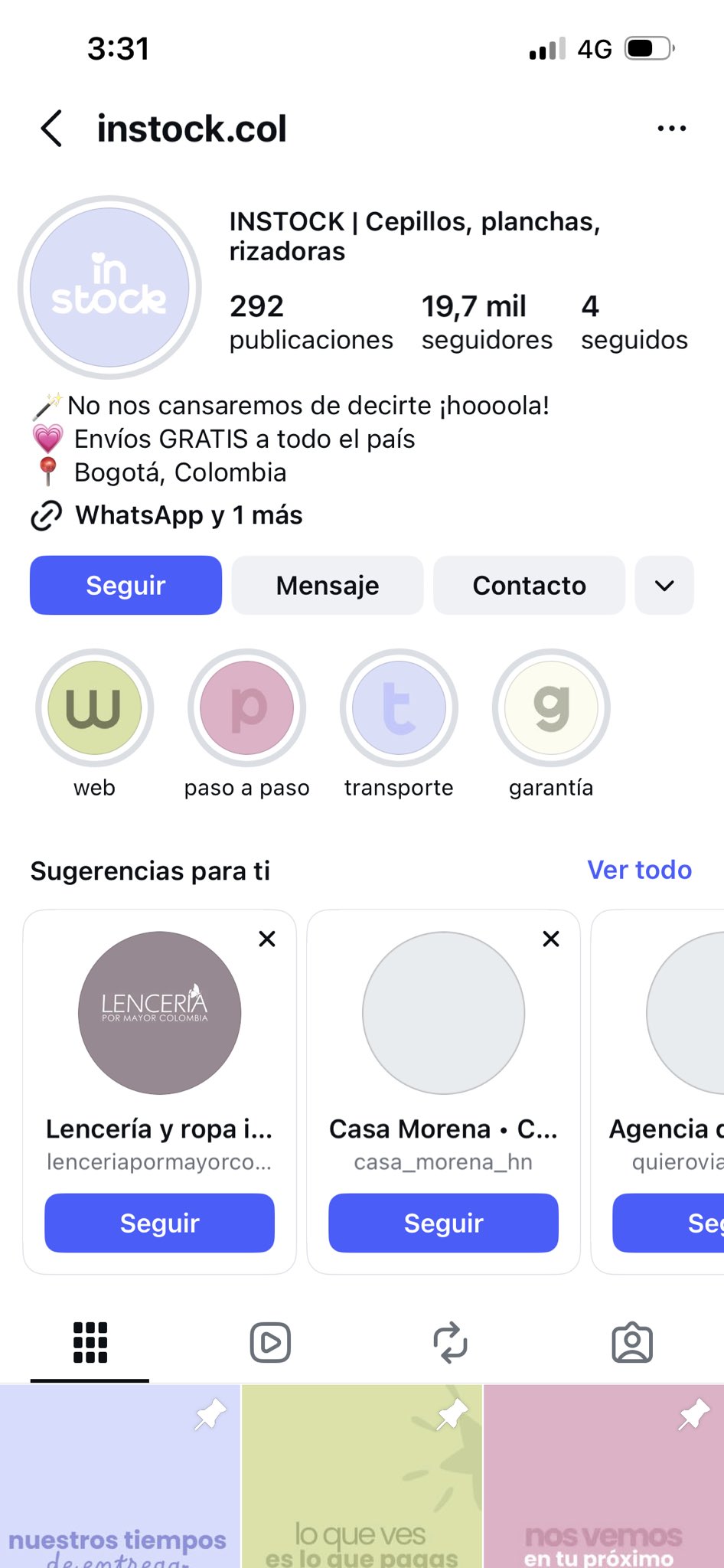Dismiss the Casa Morena suggestion
The width and height of the screenshot is (724, 1568).
coord(551,939)
